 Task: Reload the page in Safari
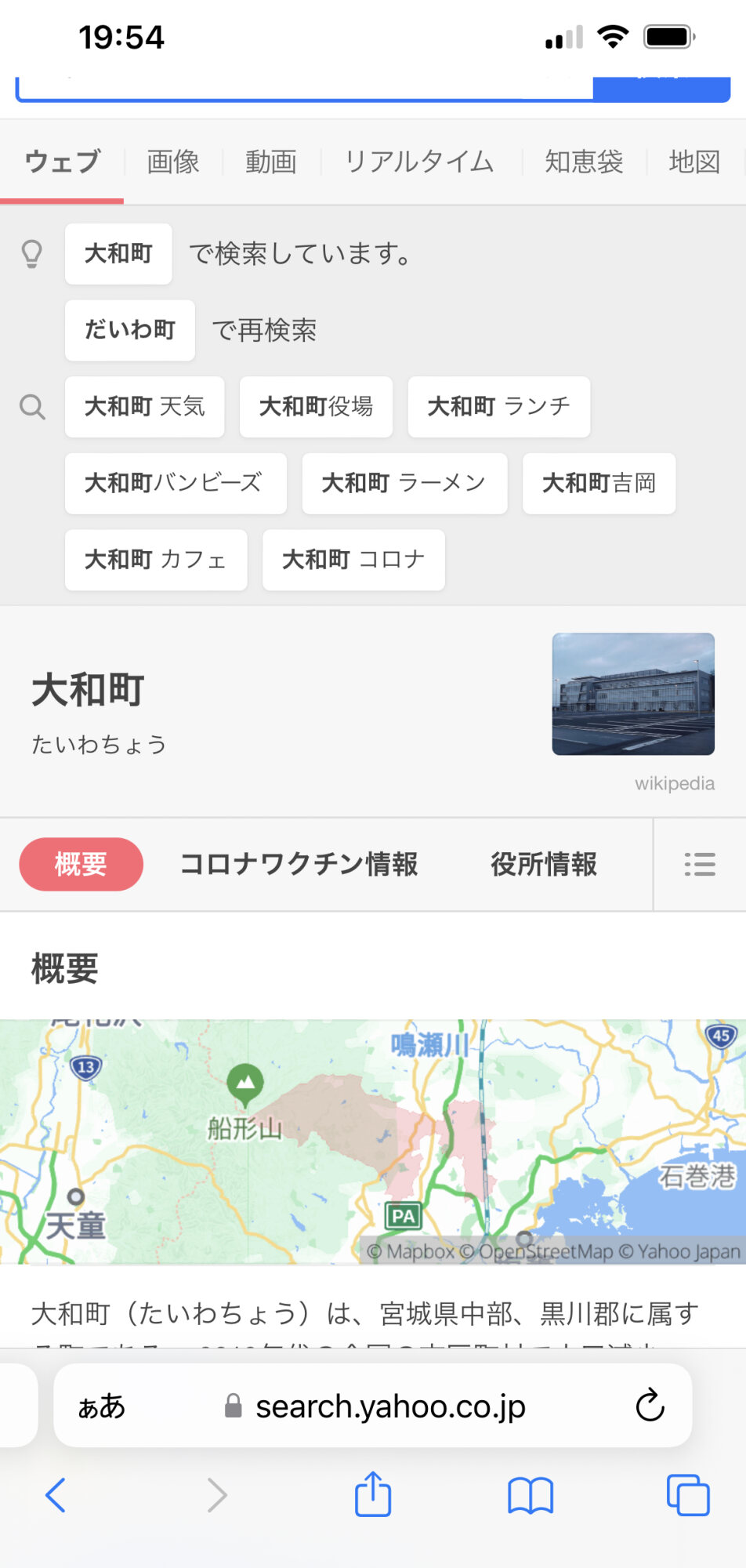click(x=650, y=1406)
